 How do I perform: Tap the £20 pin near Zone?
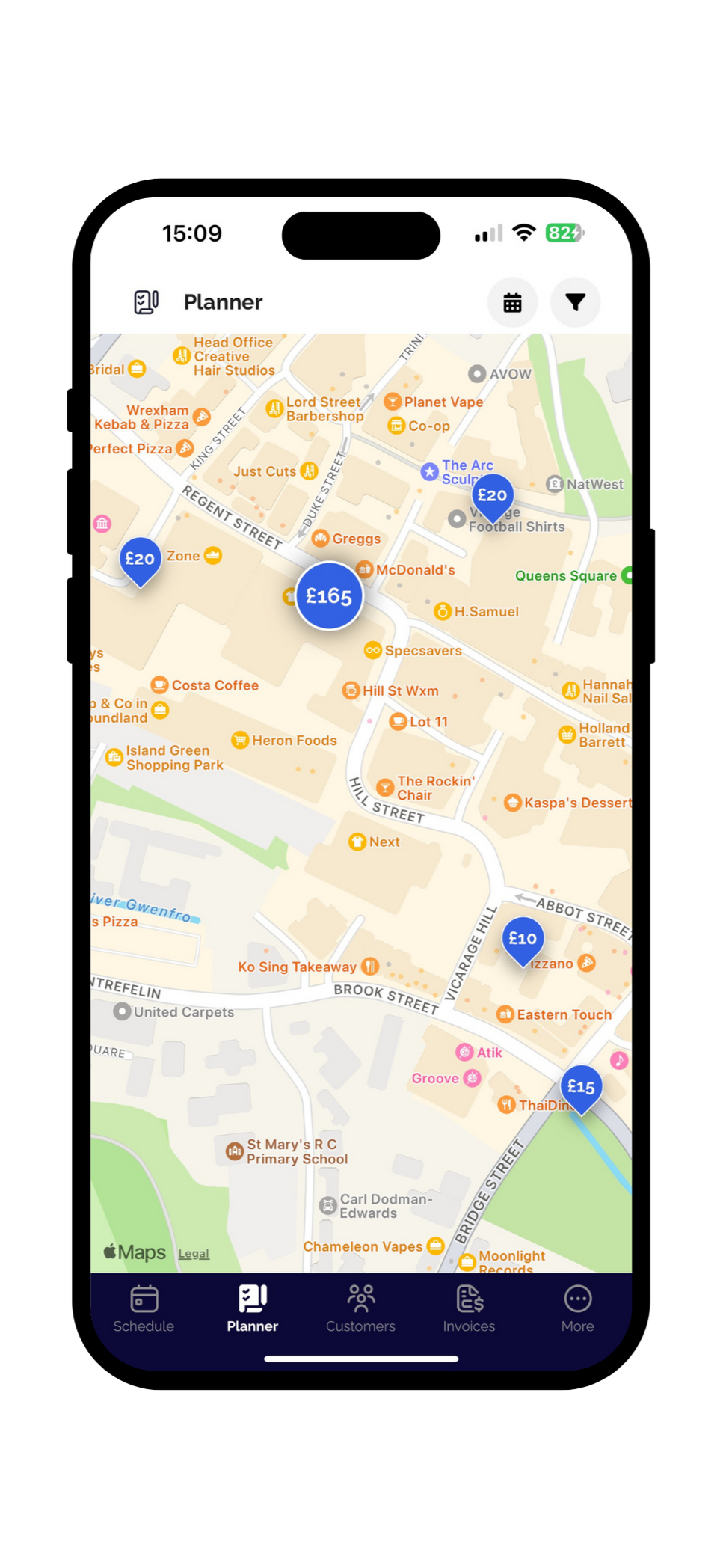coord(140,559)
